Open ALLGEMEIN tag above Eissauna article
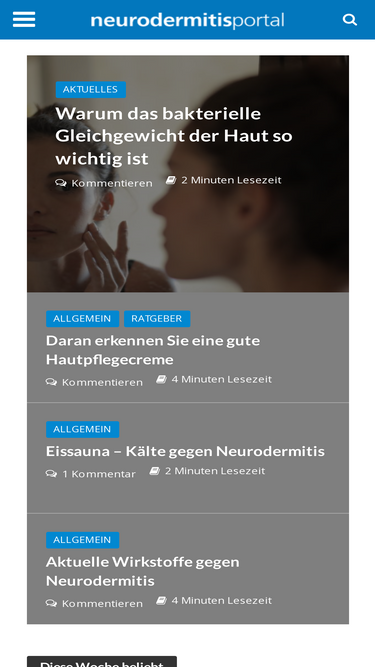 [x=82, y=429]
